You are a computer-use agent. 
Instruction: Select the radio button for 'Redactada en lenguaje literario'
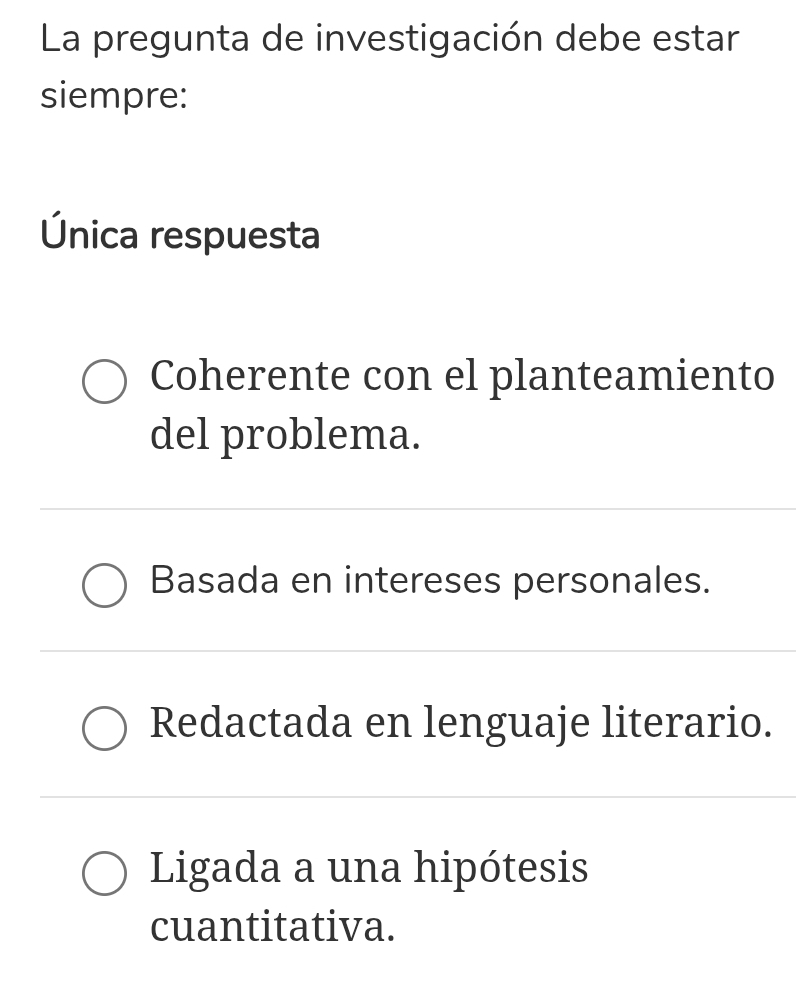pos(104,729)
